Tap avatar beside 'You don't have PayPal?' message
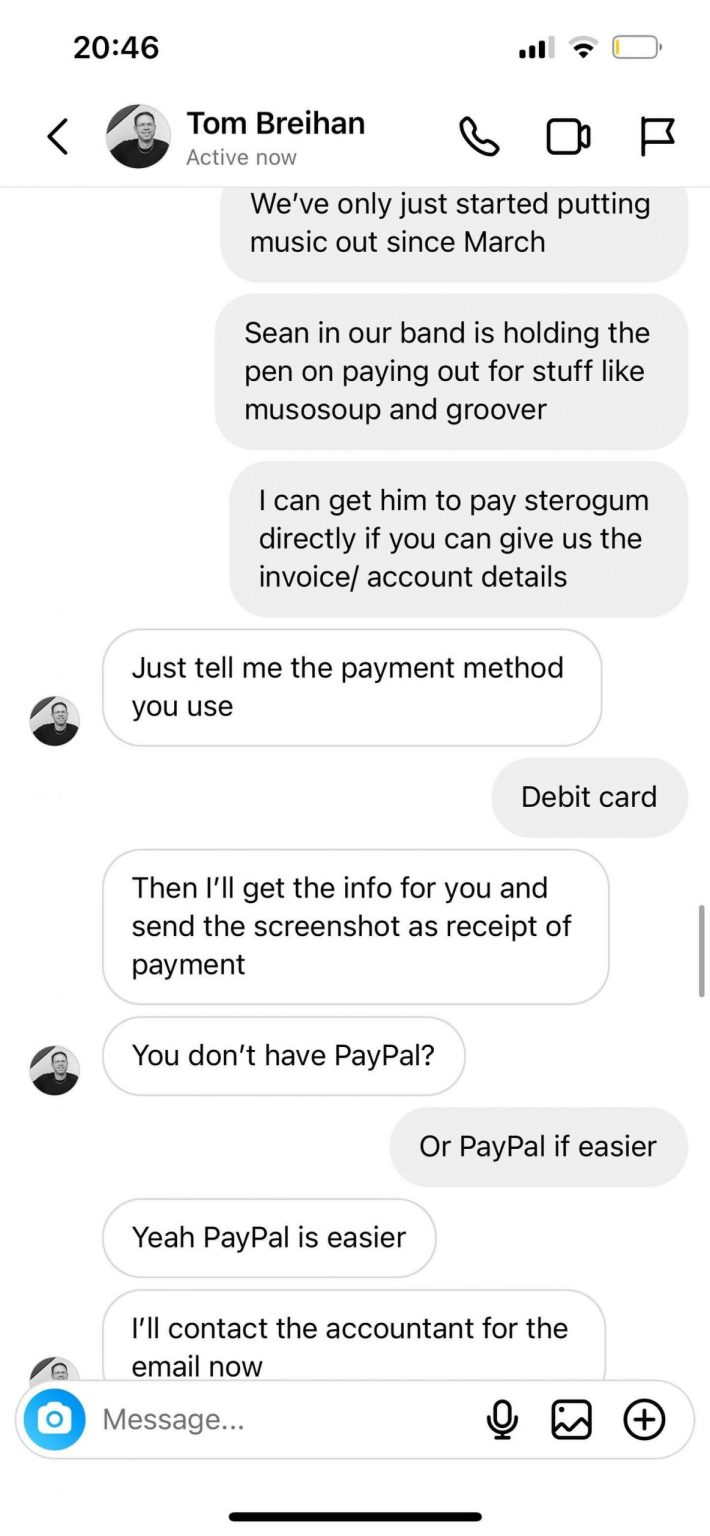Viewport: 710px width, 1536px height. [x=55, y=1070]
